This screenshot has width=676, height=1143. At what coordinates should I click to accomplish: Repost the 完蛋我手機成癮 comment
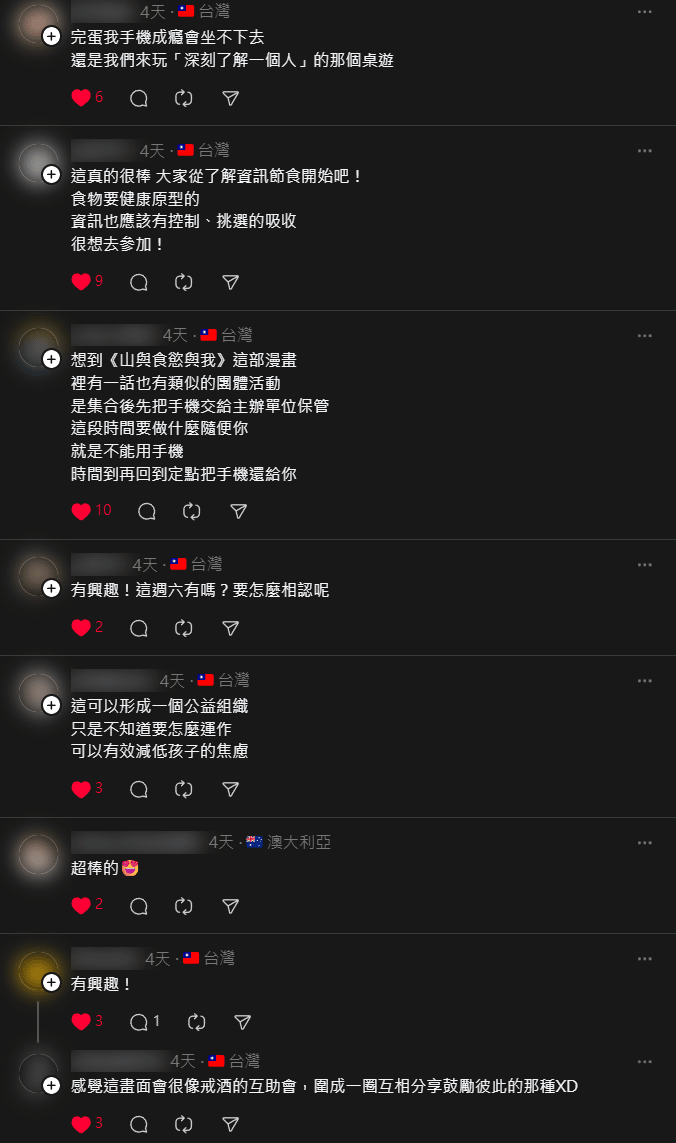(x=184, y=98)
